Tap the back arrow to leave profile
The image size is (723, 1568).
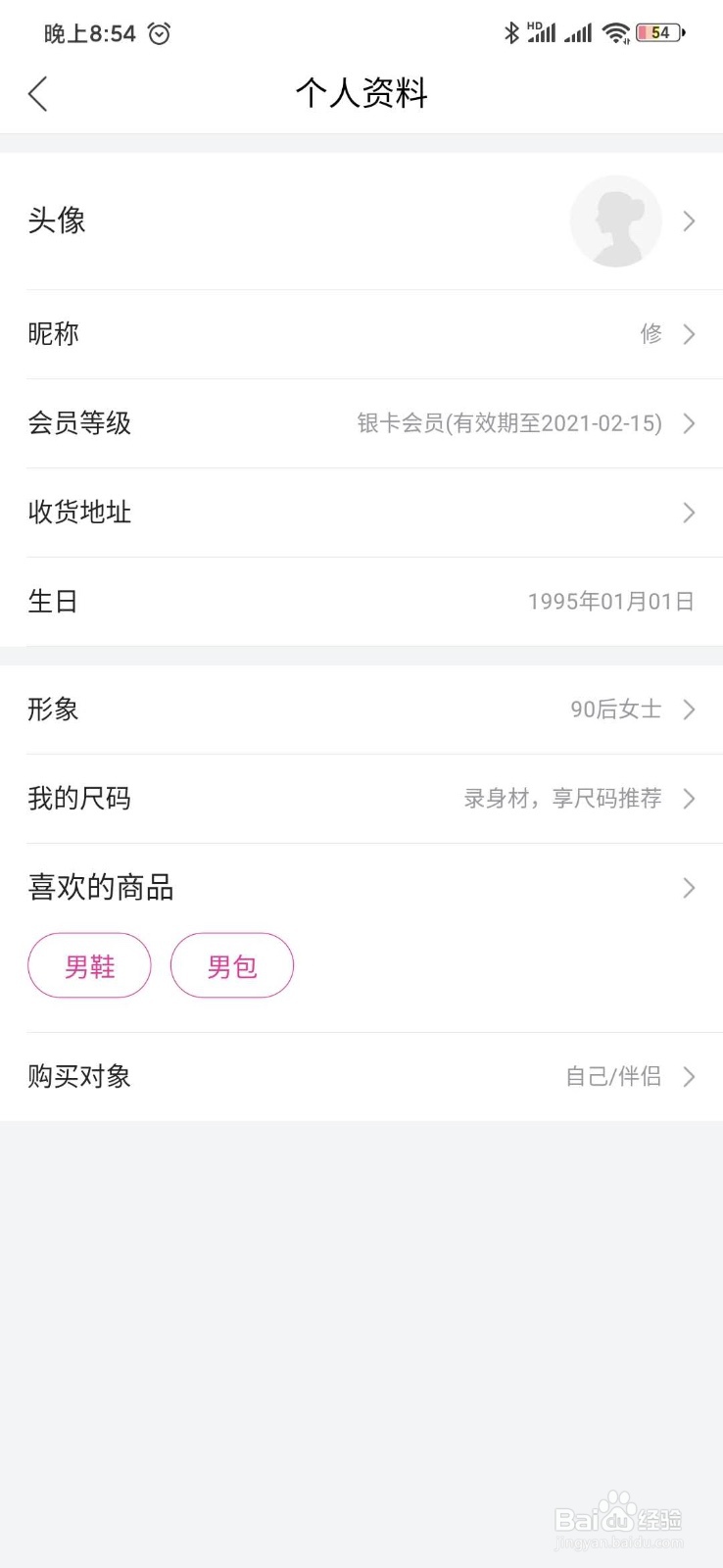(37, 93)
